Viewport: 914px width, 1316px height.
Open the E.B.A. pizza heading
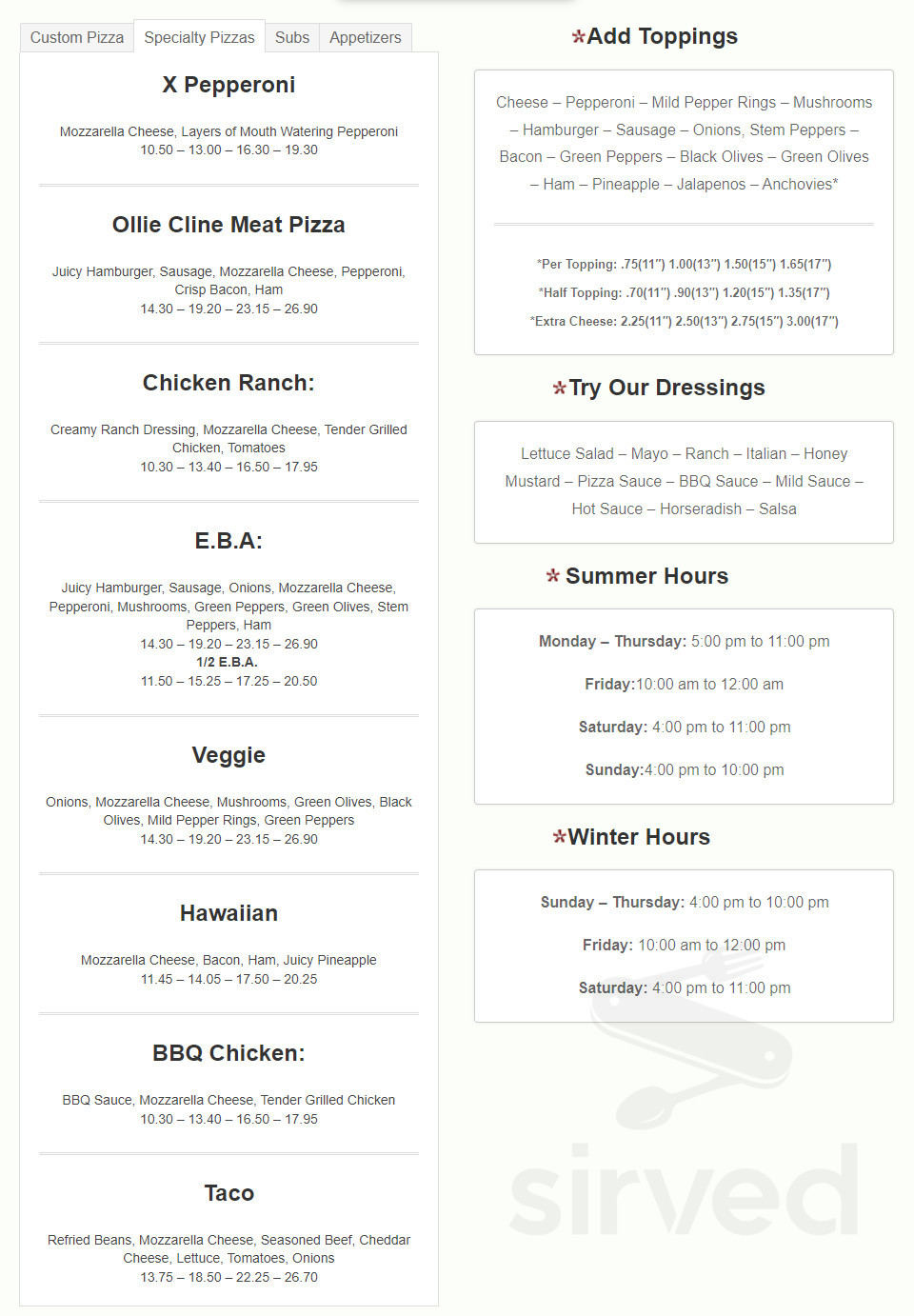[x=228, y=541]
